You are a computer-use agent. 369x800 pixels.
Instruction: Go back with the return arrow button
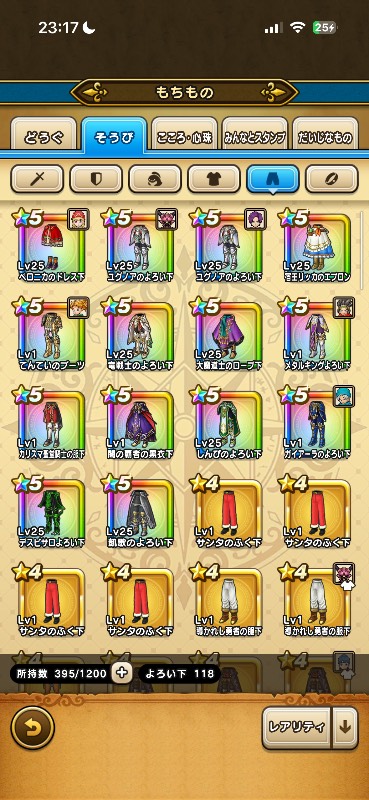[x=33, y=728]
